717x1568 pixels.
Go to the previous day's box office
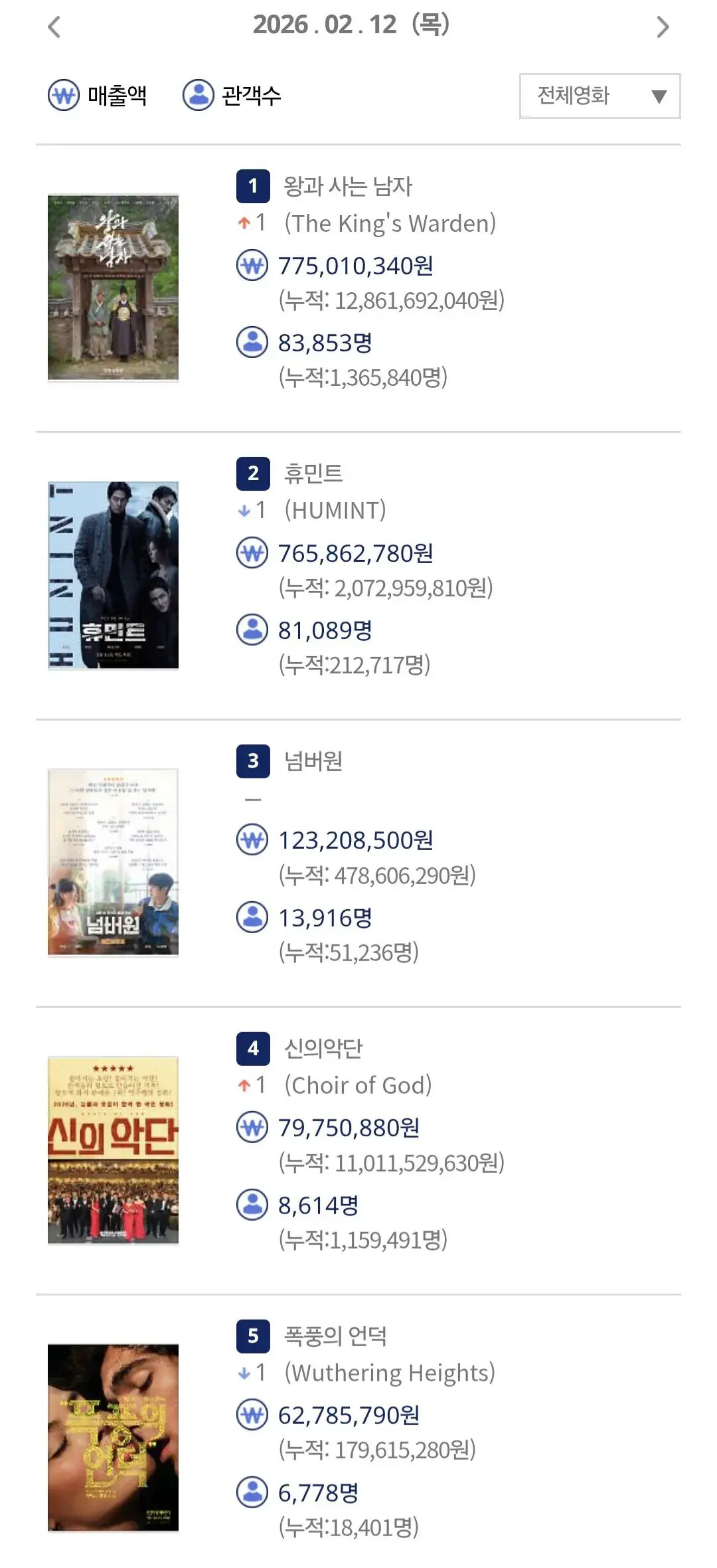(x=54, y=27)
